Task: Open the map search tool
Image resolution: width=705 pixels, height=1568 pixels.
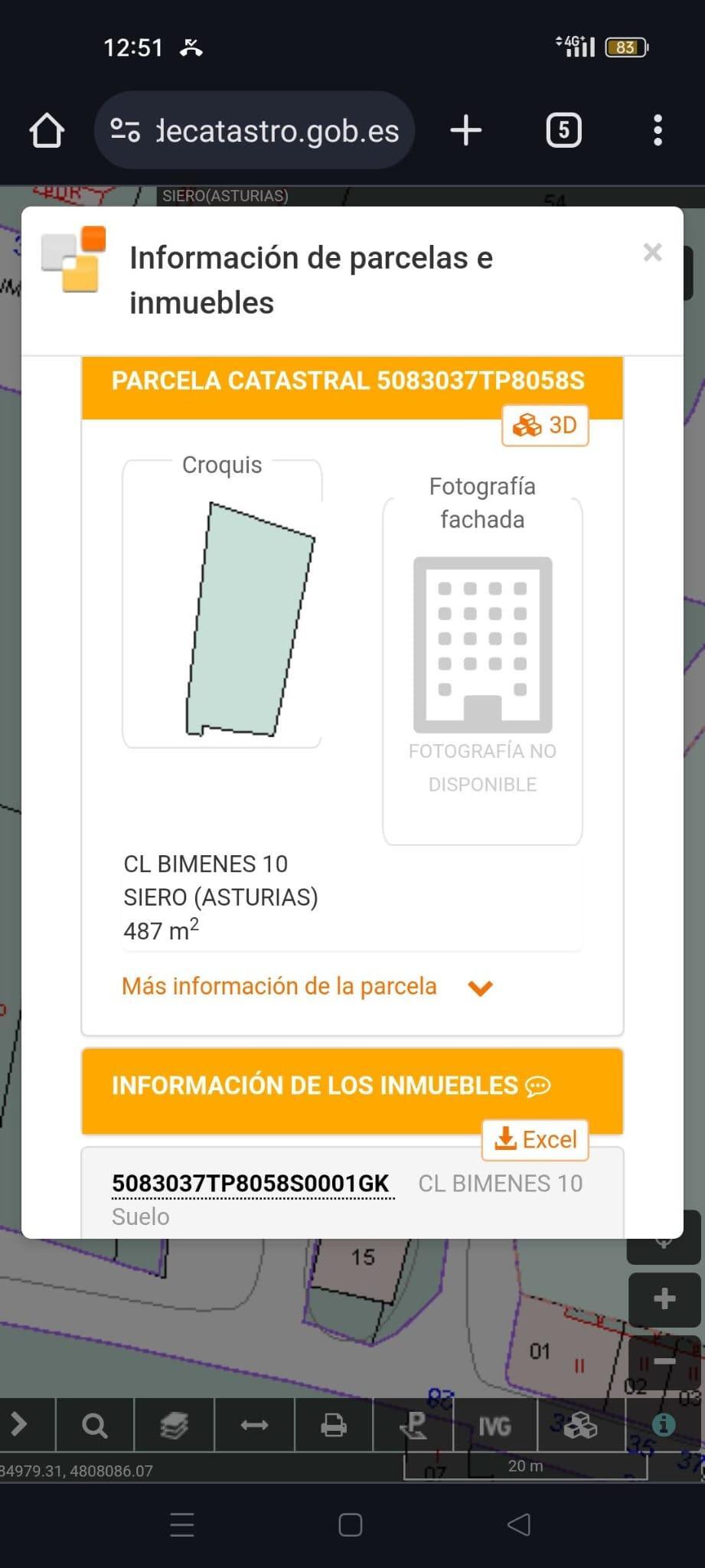Action: click(x=93, y=1425)
